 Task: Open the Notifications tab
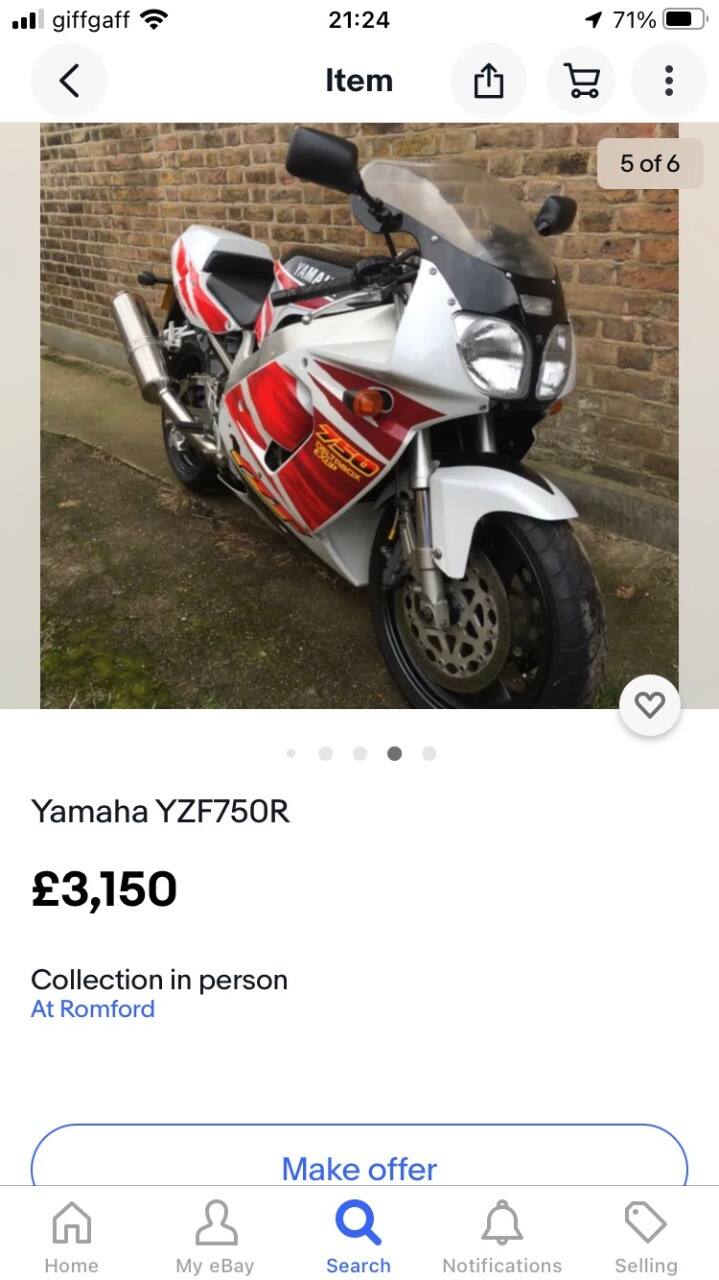(502, 1238)
